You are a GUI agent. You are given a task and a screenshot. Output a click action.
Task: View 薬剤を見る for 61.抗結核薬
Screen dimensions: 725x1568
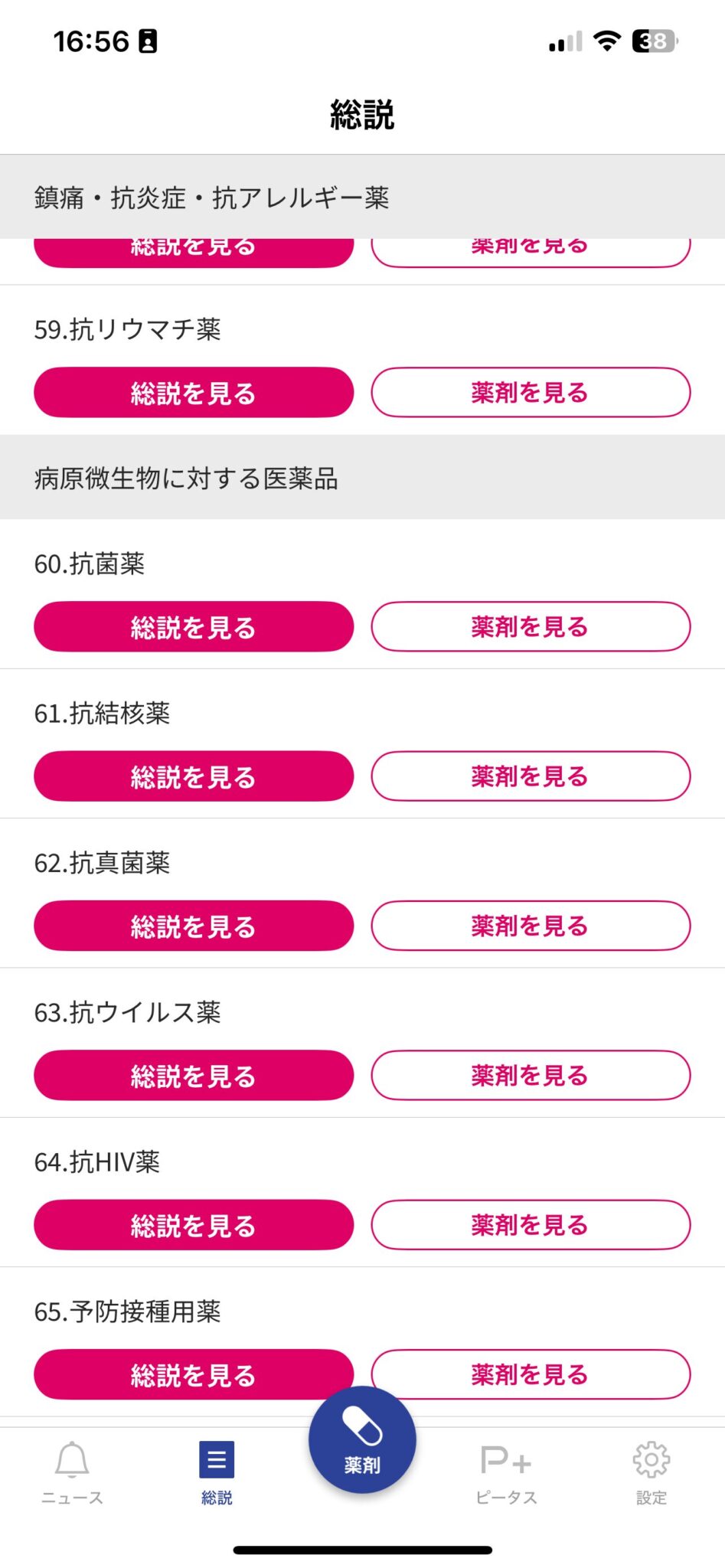coord(531,776)
